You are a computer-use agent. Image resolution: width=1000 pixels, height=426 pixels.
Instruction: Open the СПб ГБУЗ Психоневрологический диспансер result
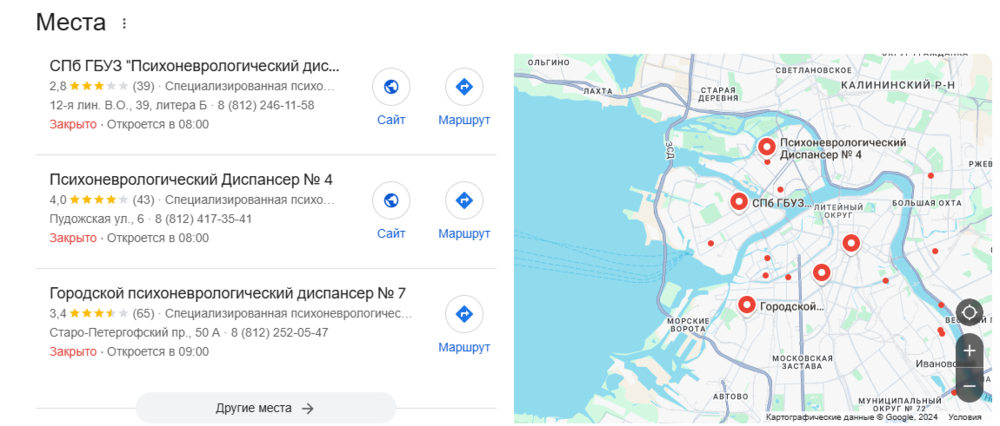point(194,66)
